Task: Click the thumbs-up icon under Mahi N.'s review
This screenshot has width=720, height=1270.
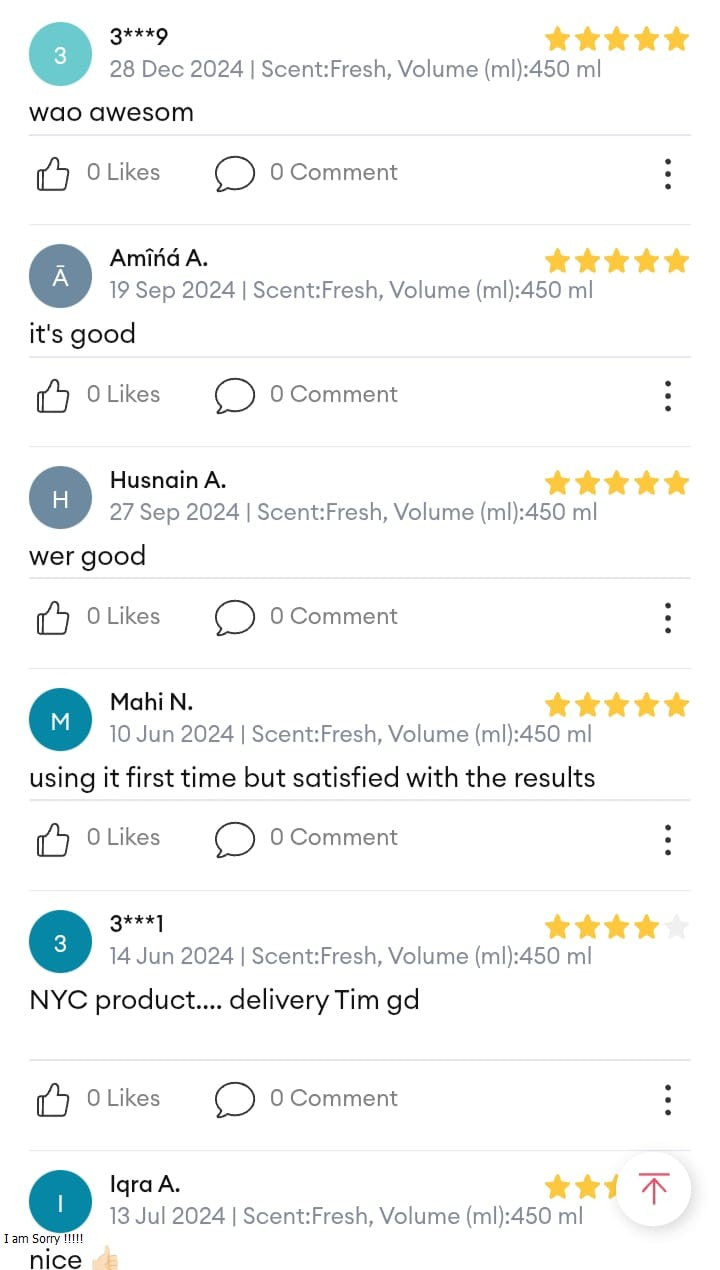Action: [x=52, y=839]
